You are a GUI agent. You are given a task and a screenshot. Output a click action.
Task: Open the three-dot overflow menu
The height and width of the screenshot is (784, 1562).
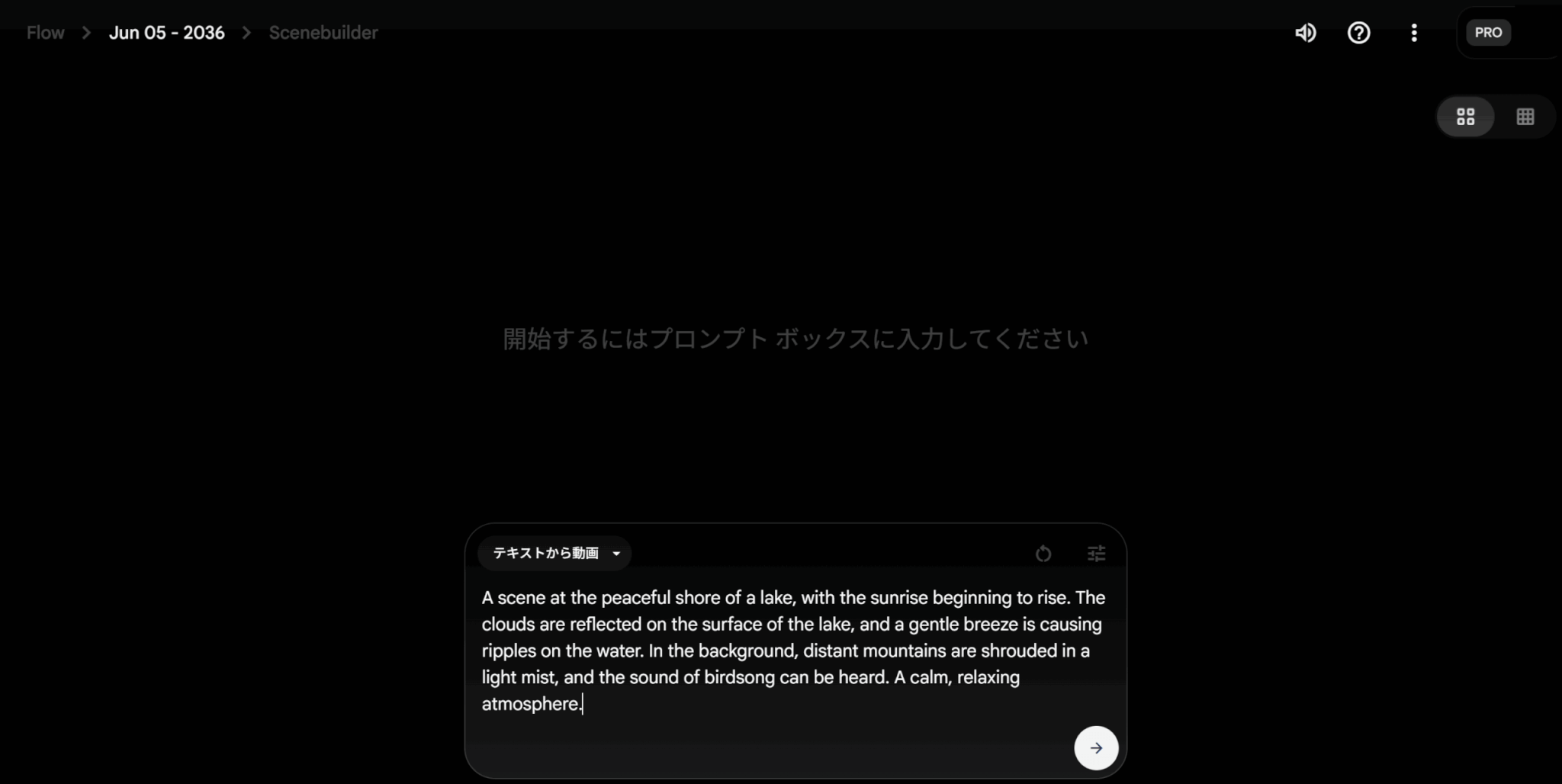pos(1413,33)
